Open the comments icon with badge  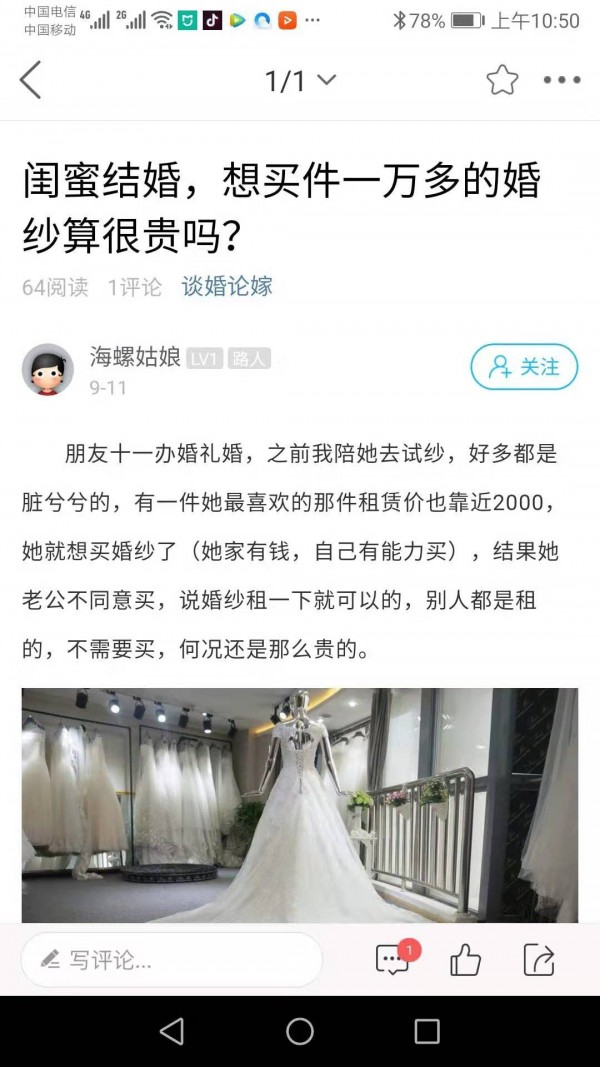(x=393, y=960)
